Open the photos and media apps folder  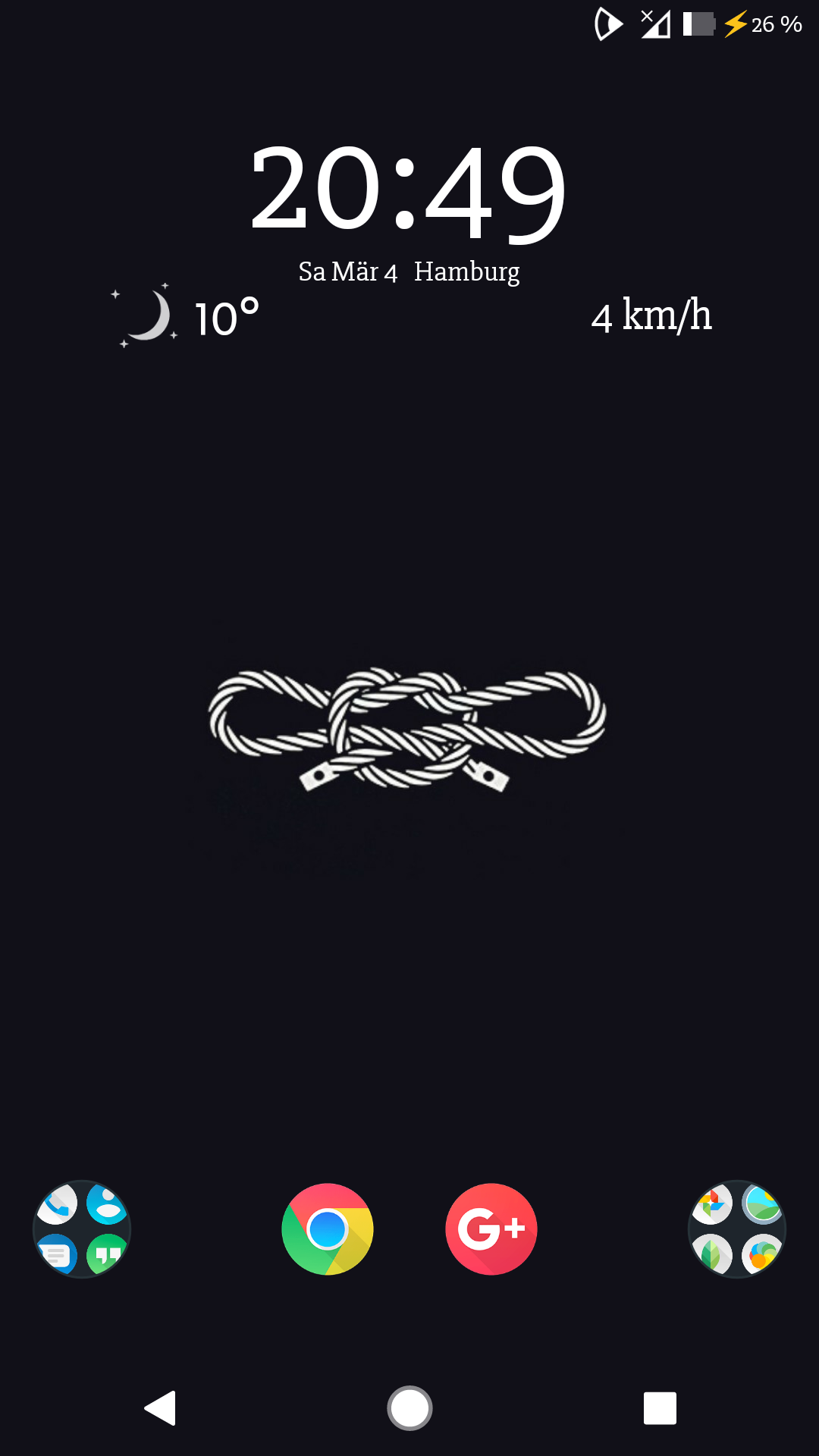pos(736,1228)
